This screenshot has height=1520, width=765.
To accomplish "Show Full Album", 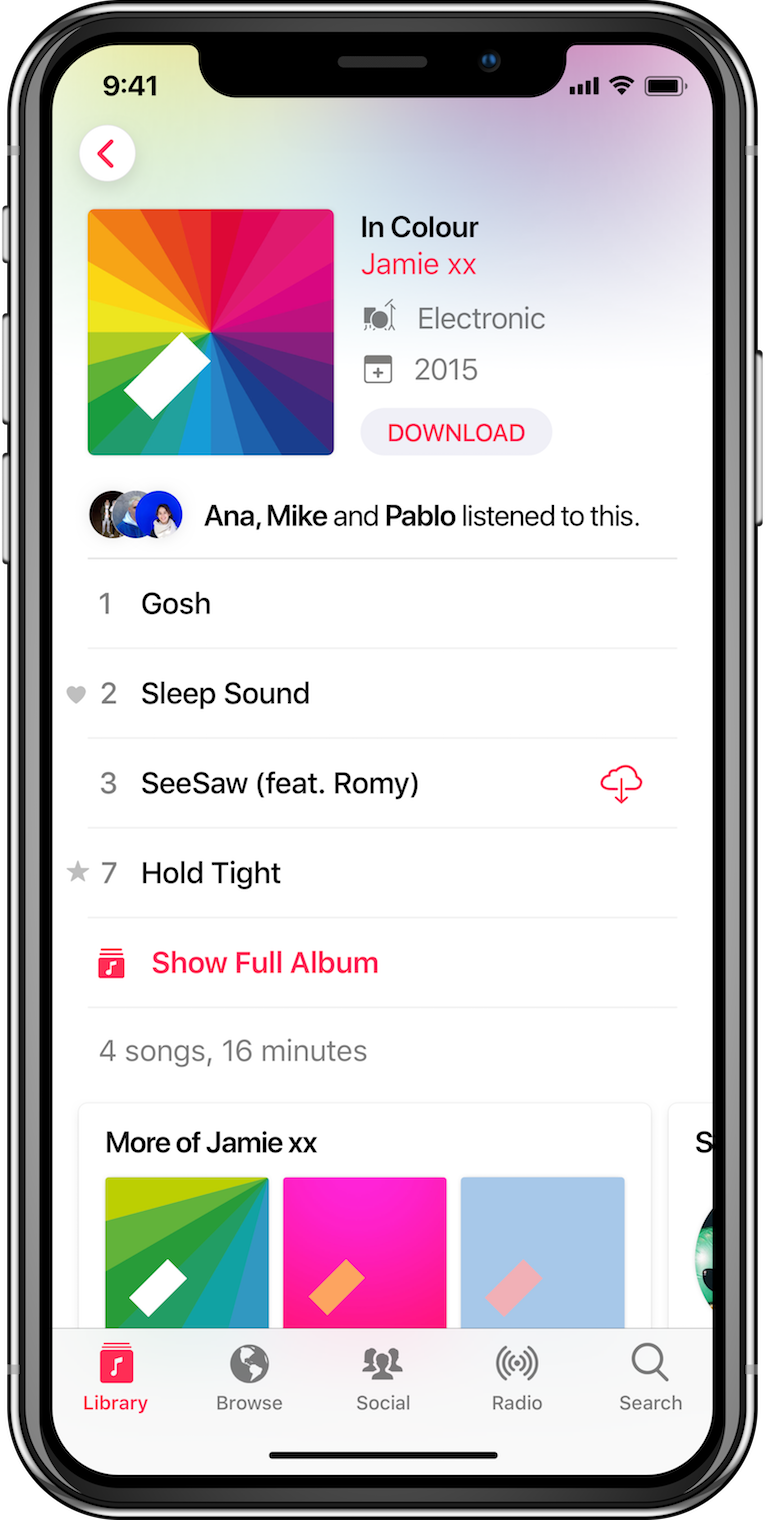I will [264, 963].
